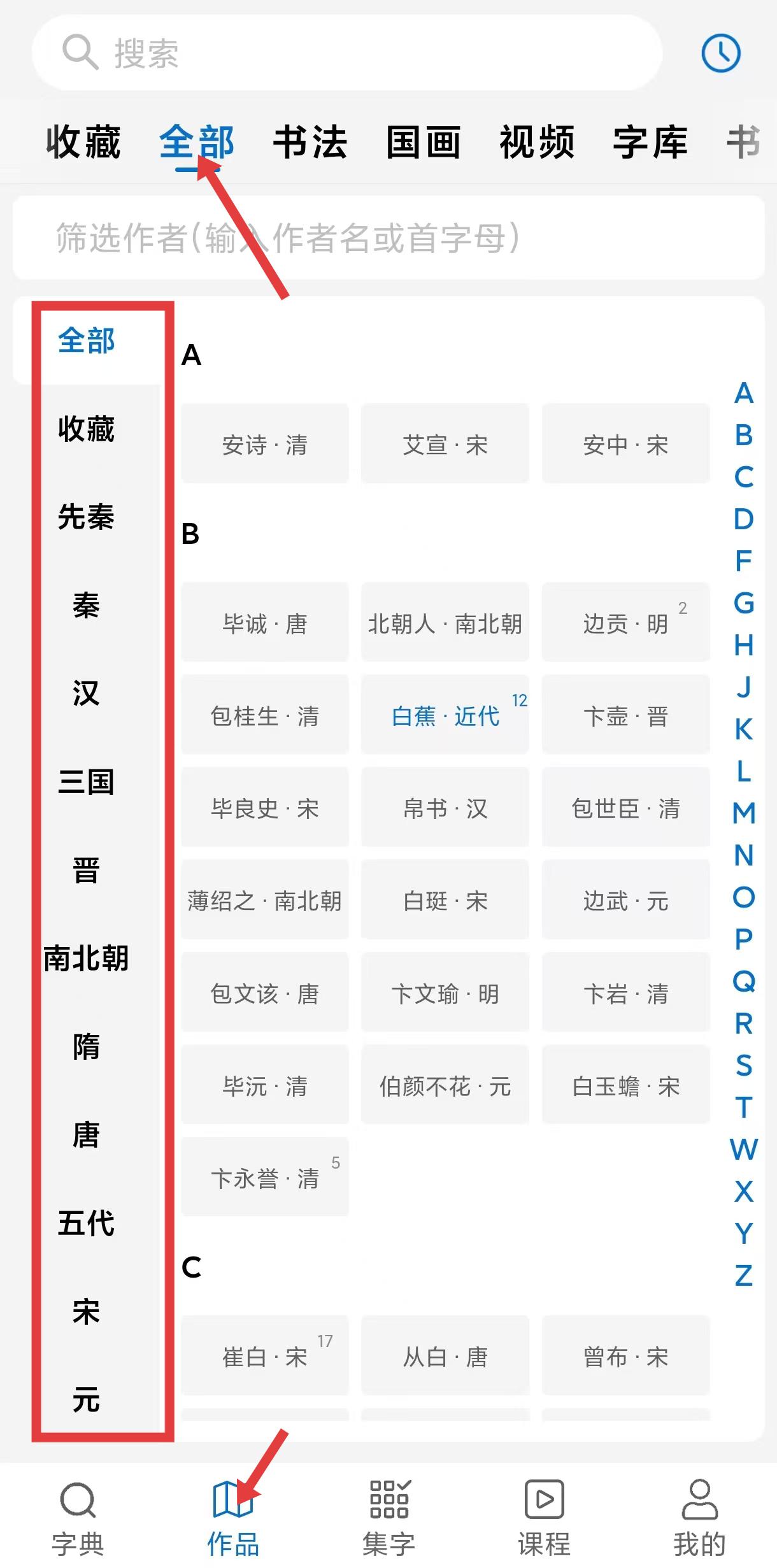This screenshot has width=777, height=1568.
Task: Open the history clock icon
Action: [721, 53]
